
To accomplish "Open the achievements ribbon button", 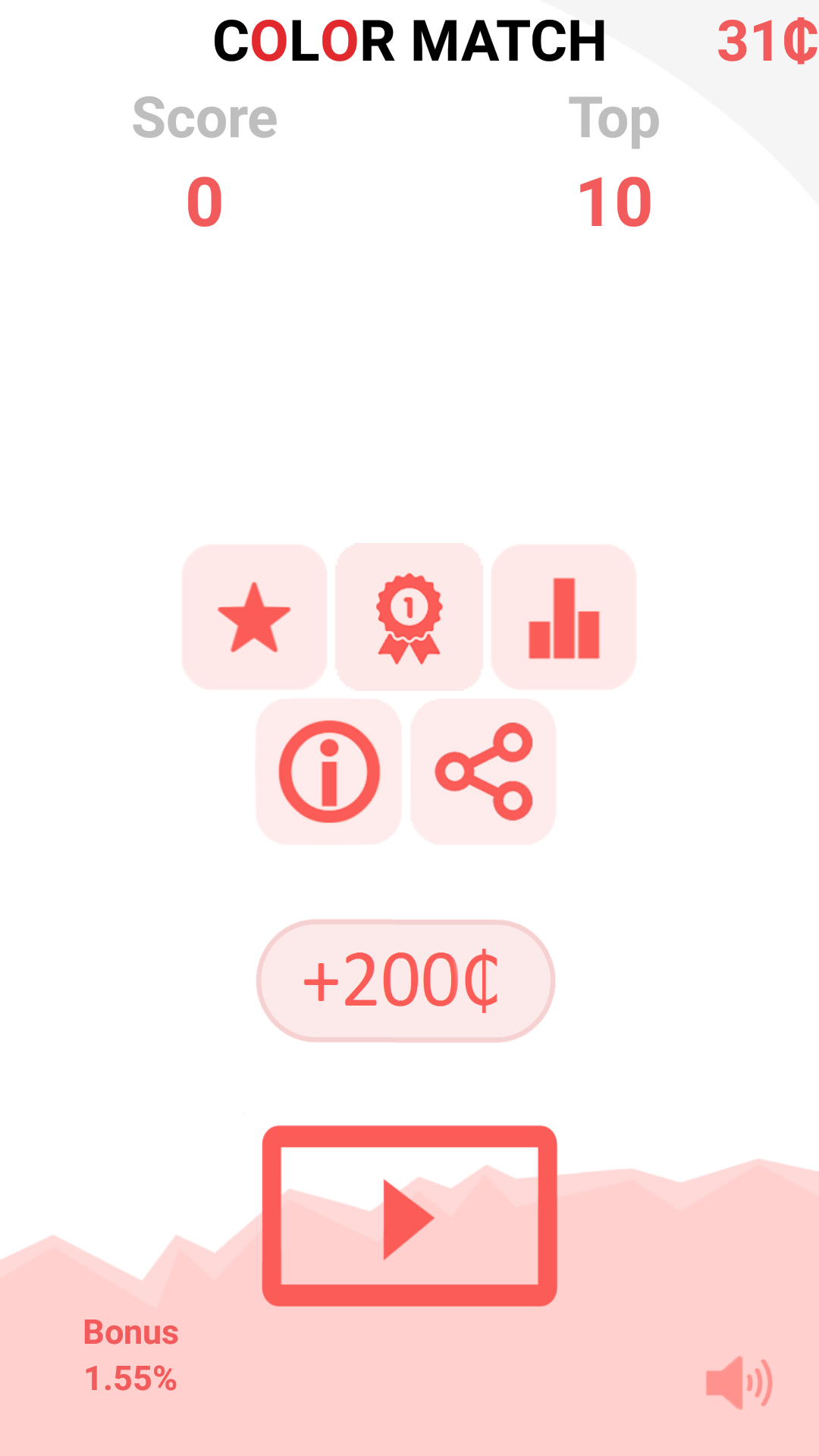I will [409, 617].
